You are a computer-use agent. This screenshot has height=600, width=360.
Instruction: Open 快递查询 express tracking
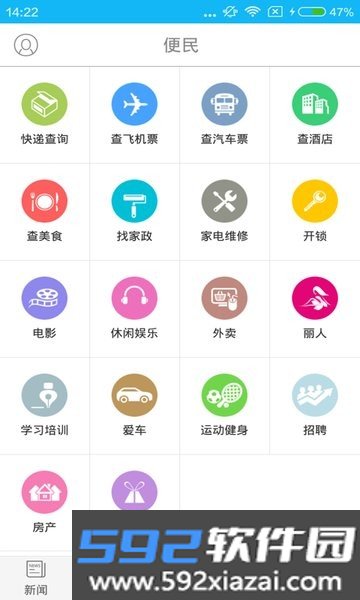44,115
